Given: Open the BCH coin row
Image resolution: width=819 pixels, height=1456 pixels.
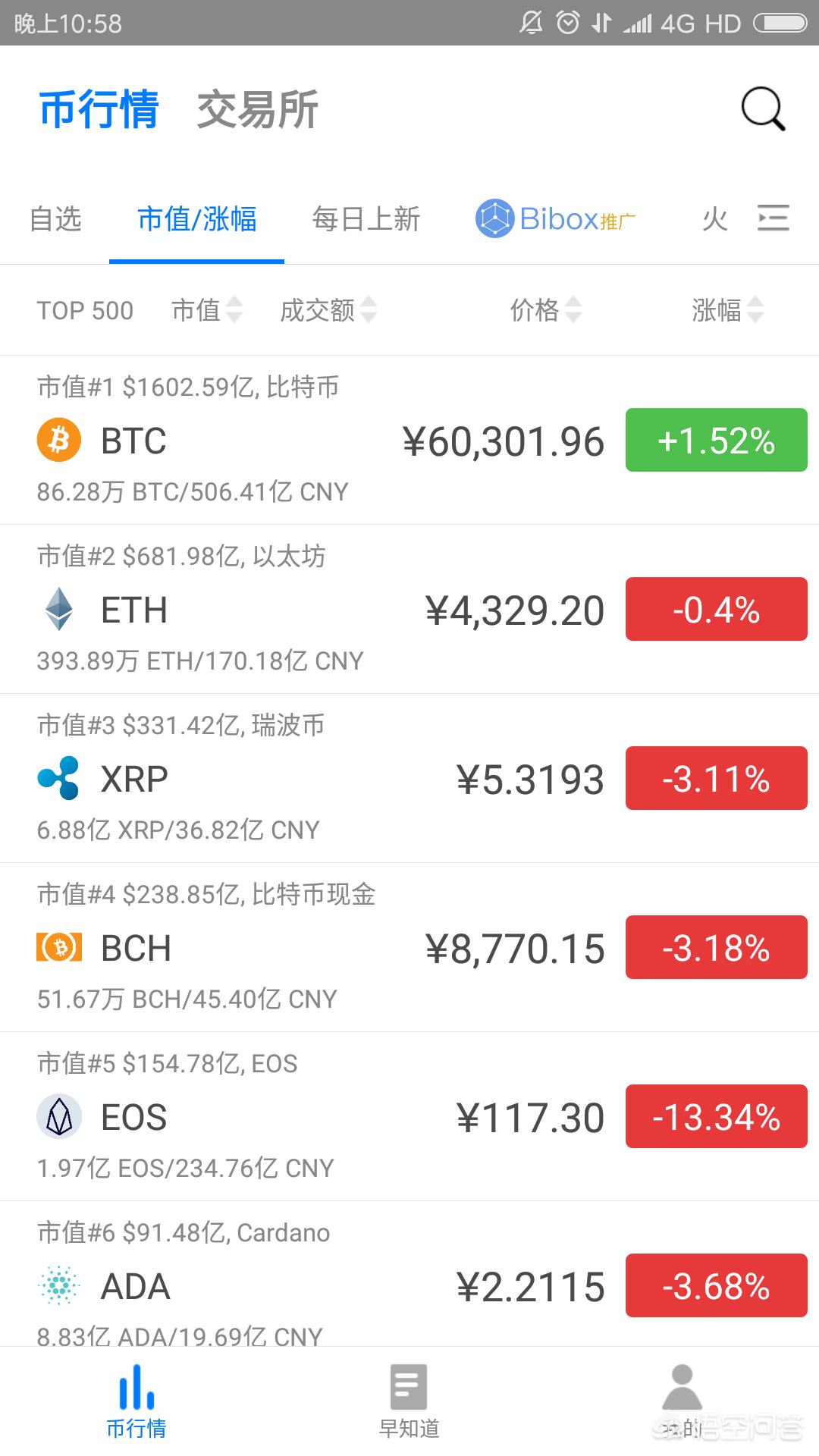Looking at the screenshot, I should tap(409, 947).
